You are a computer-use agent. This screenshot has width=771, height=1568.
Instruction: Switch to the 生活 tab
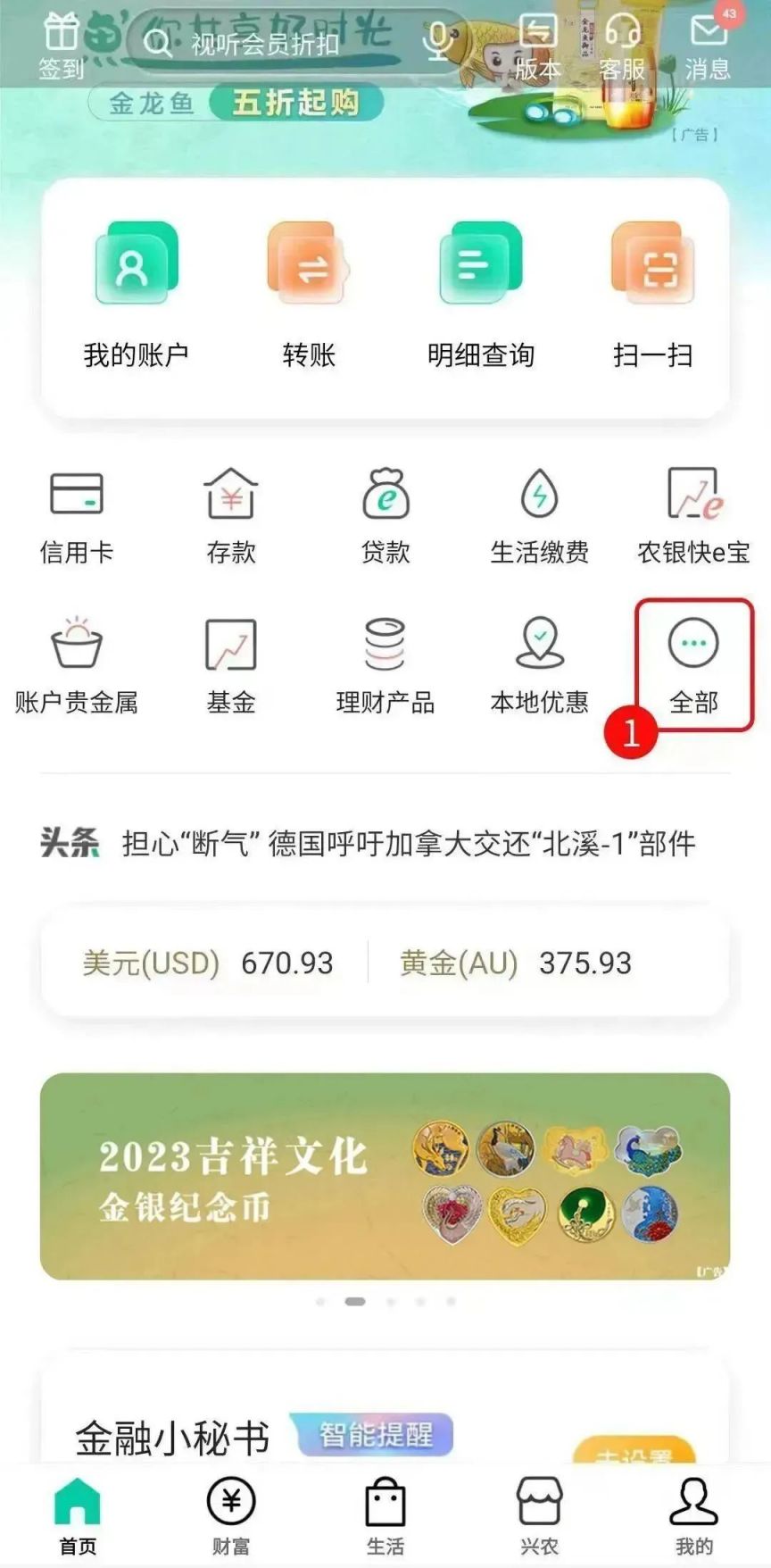tap(385, 1514)
